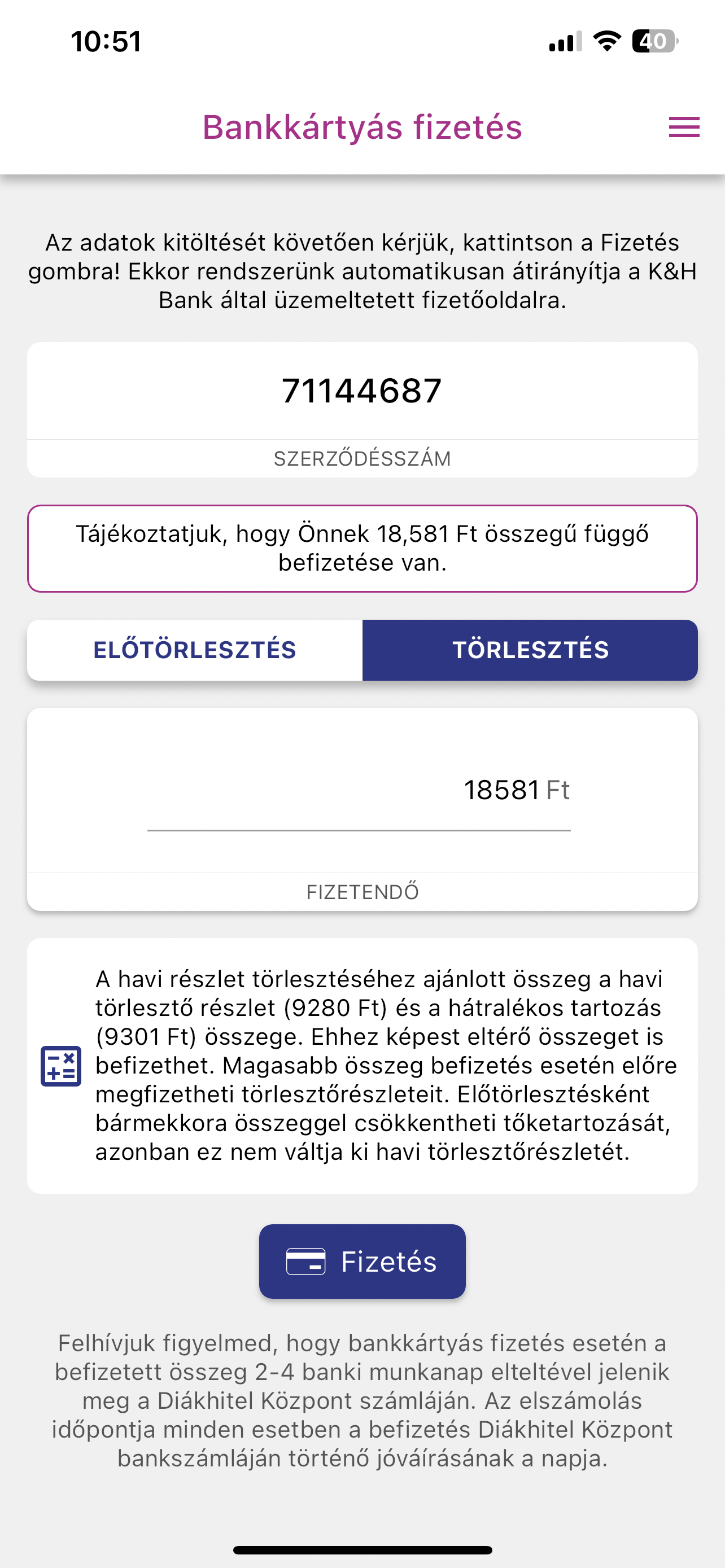725x1568 pixels.
Task: Tap the contract number field 71144687
Action: pos(362,391)
